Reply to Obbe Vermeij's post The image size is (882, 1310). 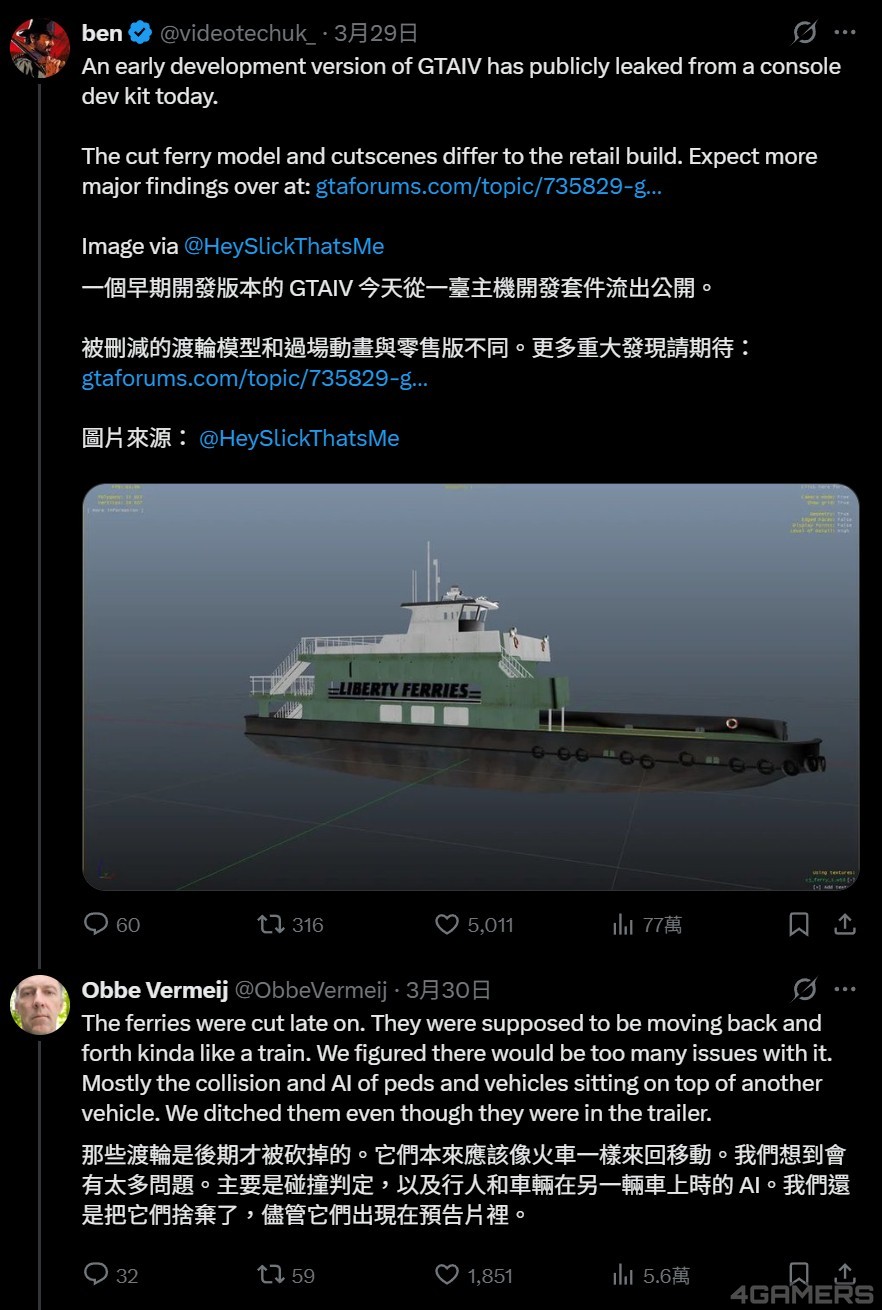[x=96, y=1274]
